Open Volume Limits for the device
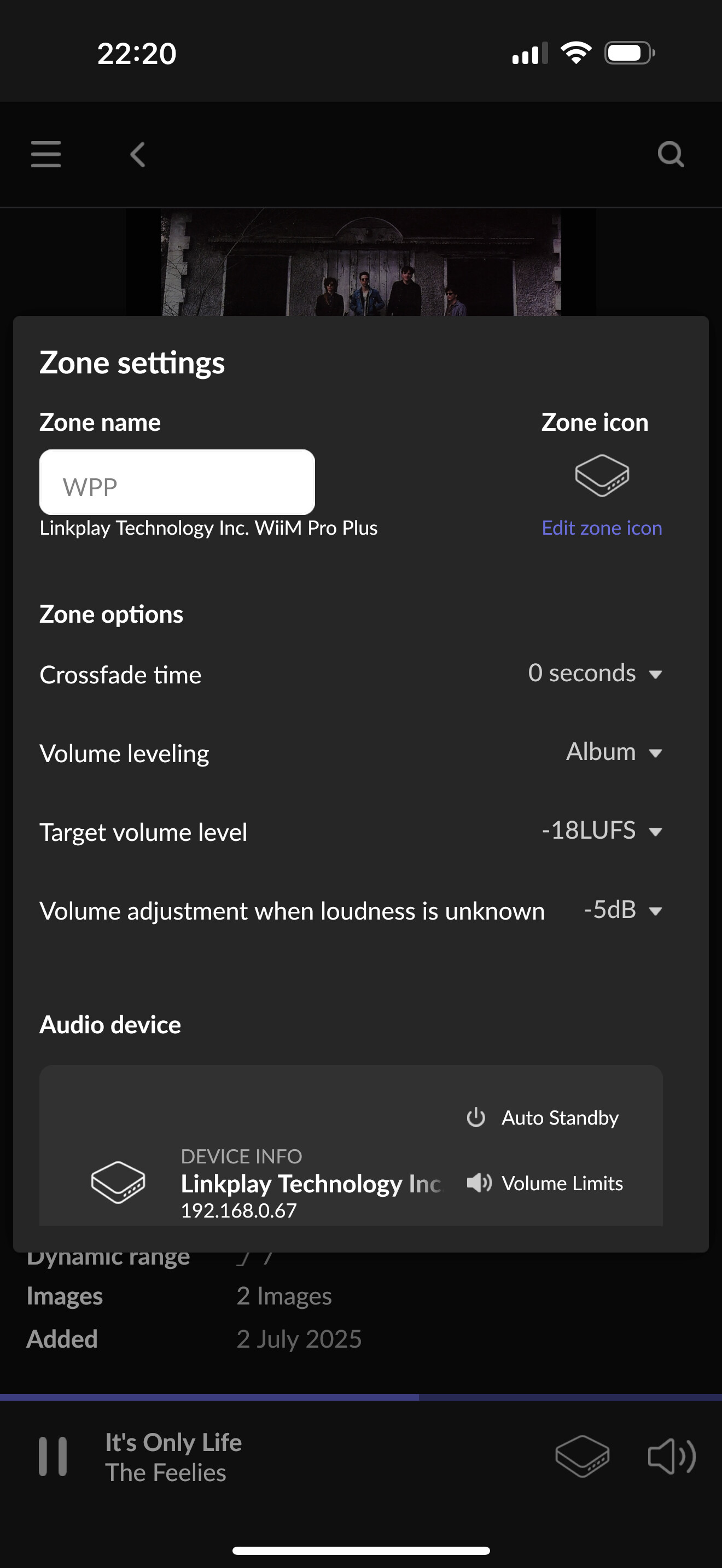This screenshot has width=722, height=1568. pyautogui.click(x=544, y=1183)
